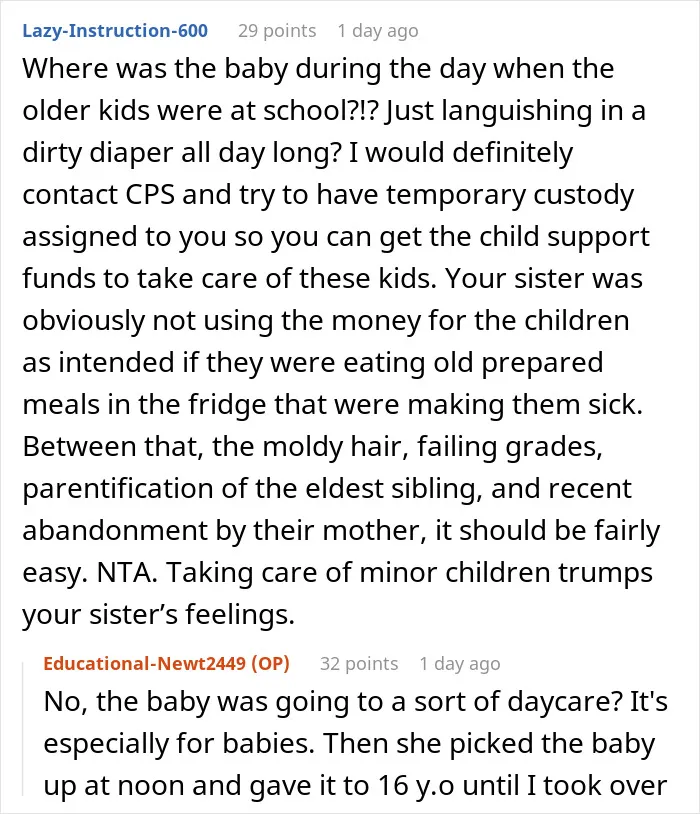
Task: Open Educational-Newt2449's (OP) profile
Action: pyautogui.click(x=166, y=663)
